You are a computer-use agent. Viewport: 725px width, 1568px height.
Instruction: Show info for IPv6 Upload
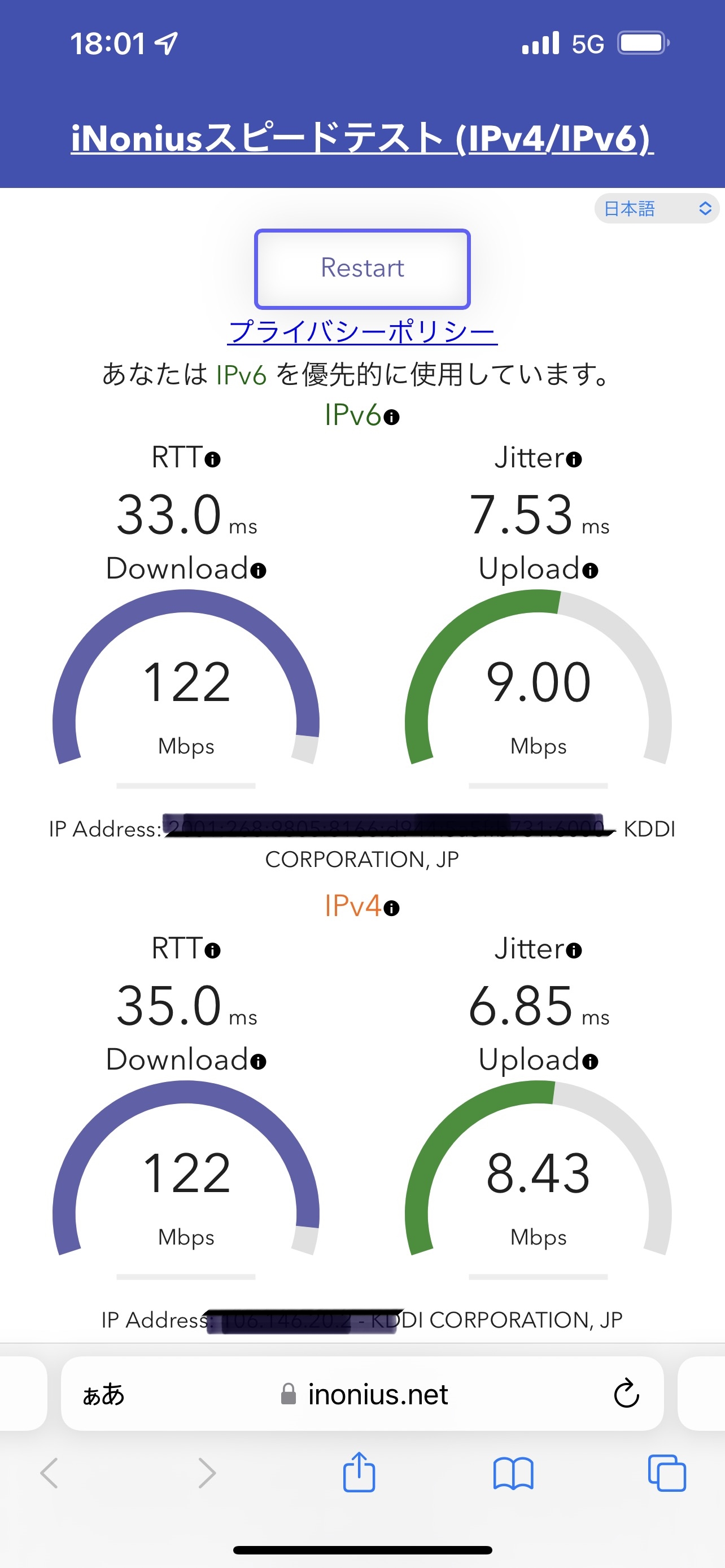click(x=590, y=571)
